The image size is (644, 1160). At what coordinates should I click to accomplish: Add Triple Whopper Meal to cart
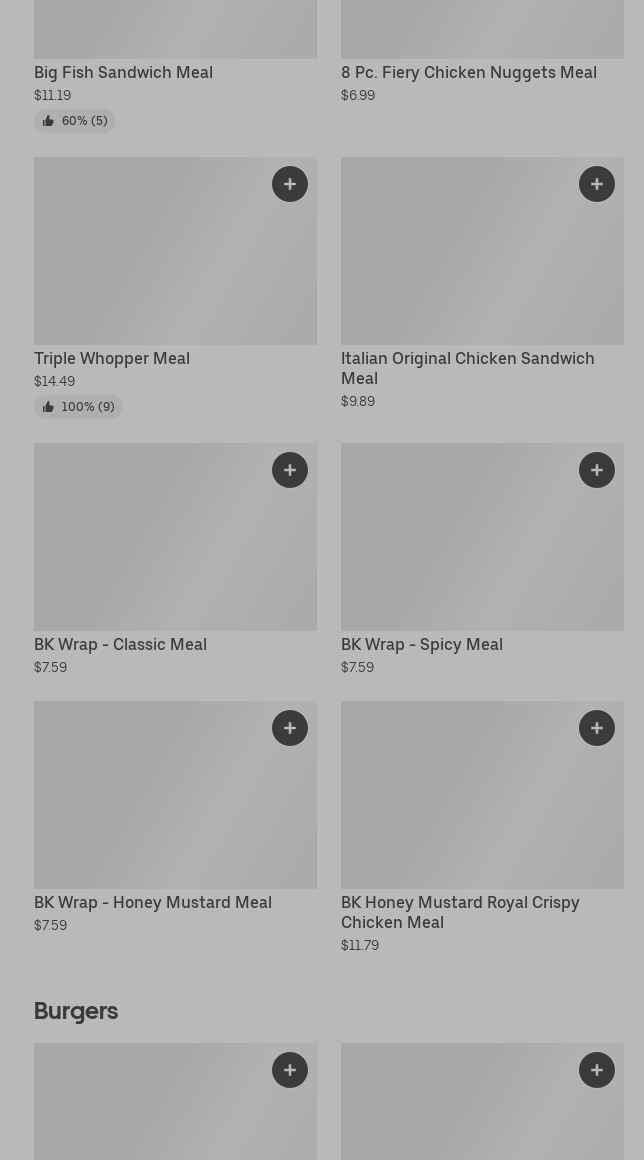click(290, 184)
